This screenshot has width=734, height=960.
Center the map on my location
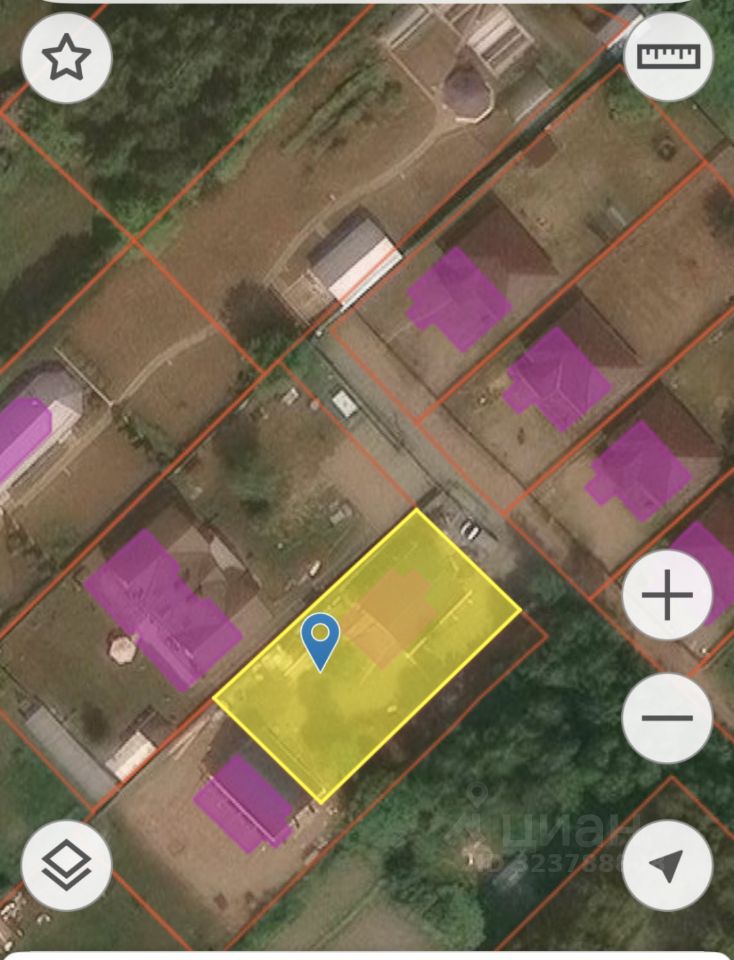[667, 865]
